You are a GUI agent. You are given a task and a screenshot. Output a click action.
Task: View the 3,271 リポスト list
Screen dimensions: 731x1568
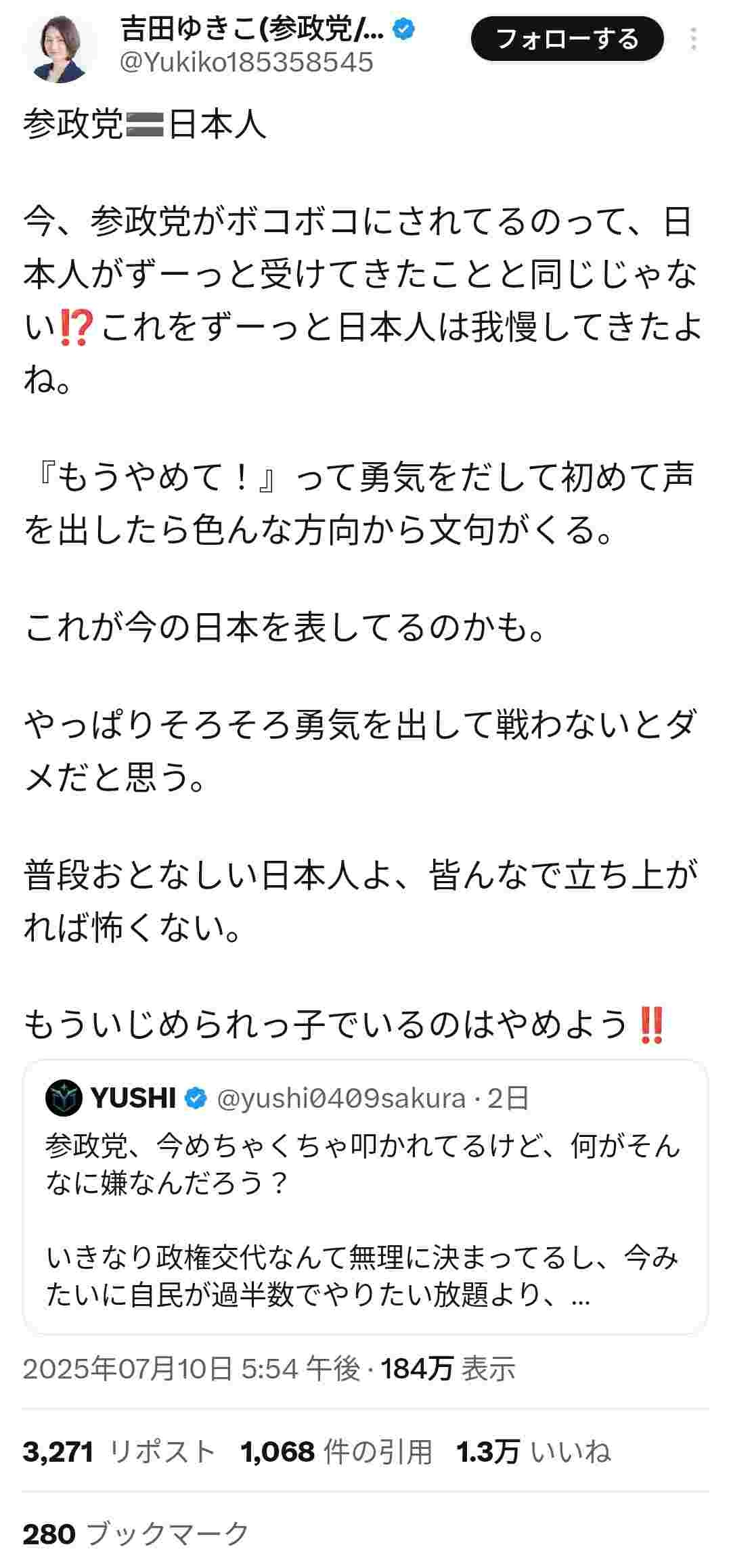(x=118, y=1452)
